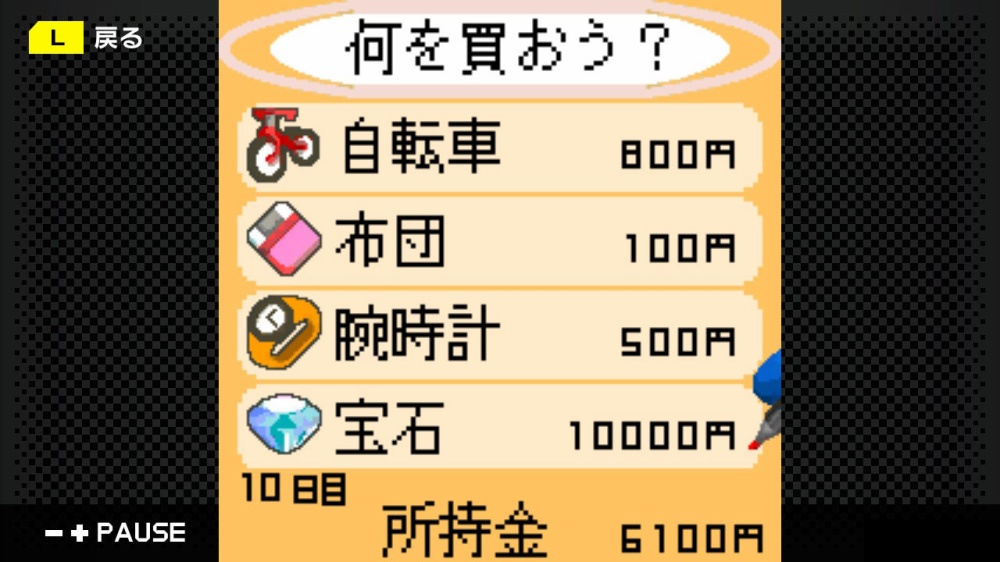Buy the 自転車 for 800円
Viewport: 1000px width, 562px height.
pyautogui.click(x=498, y=149)
